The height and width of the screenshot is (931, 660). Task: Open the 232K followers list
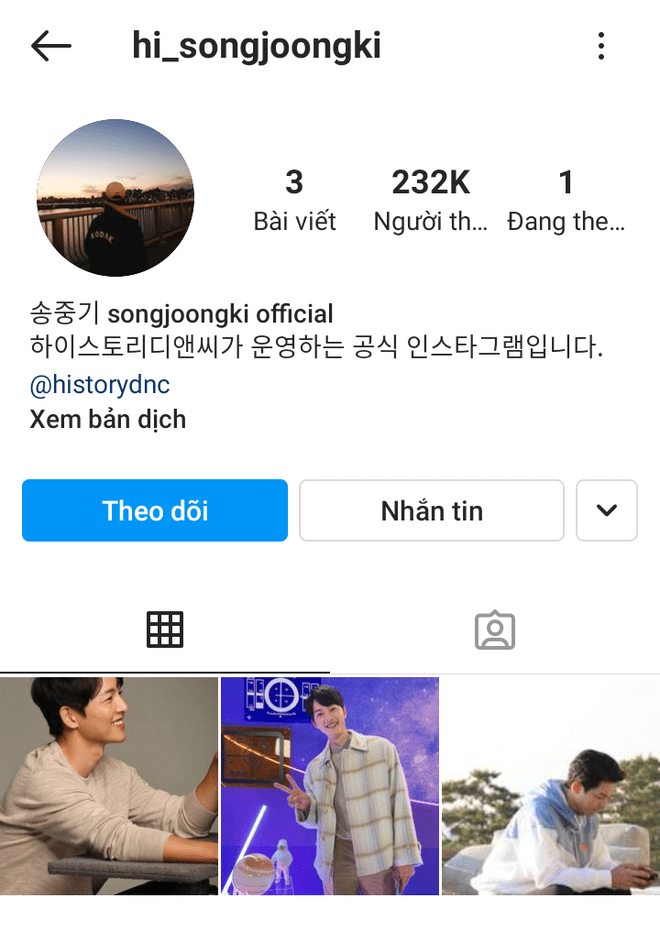click(431, 199)
